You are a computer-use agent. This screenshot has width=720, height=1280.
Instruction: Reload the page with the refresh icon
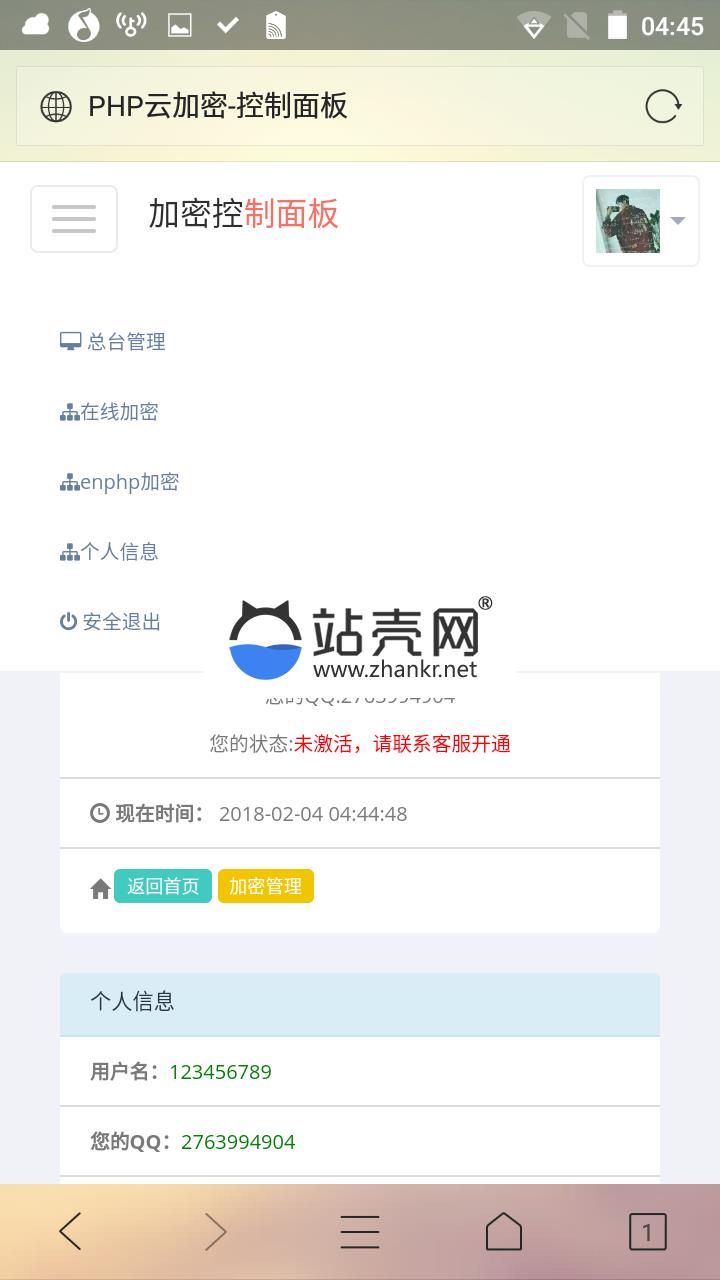(x=662, y=106)
